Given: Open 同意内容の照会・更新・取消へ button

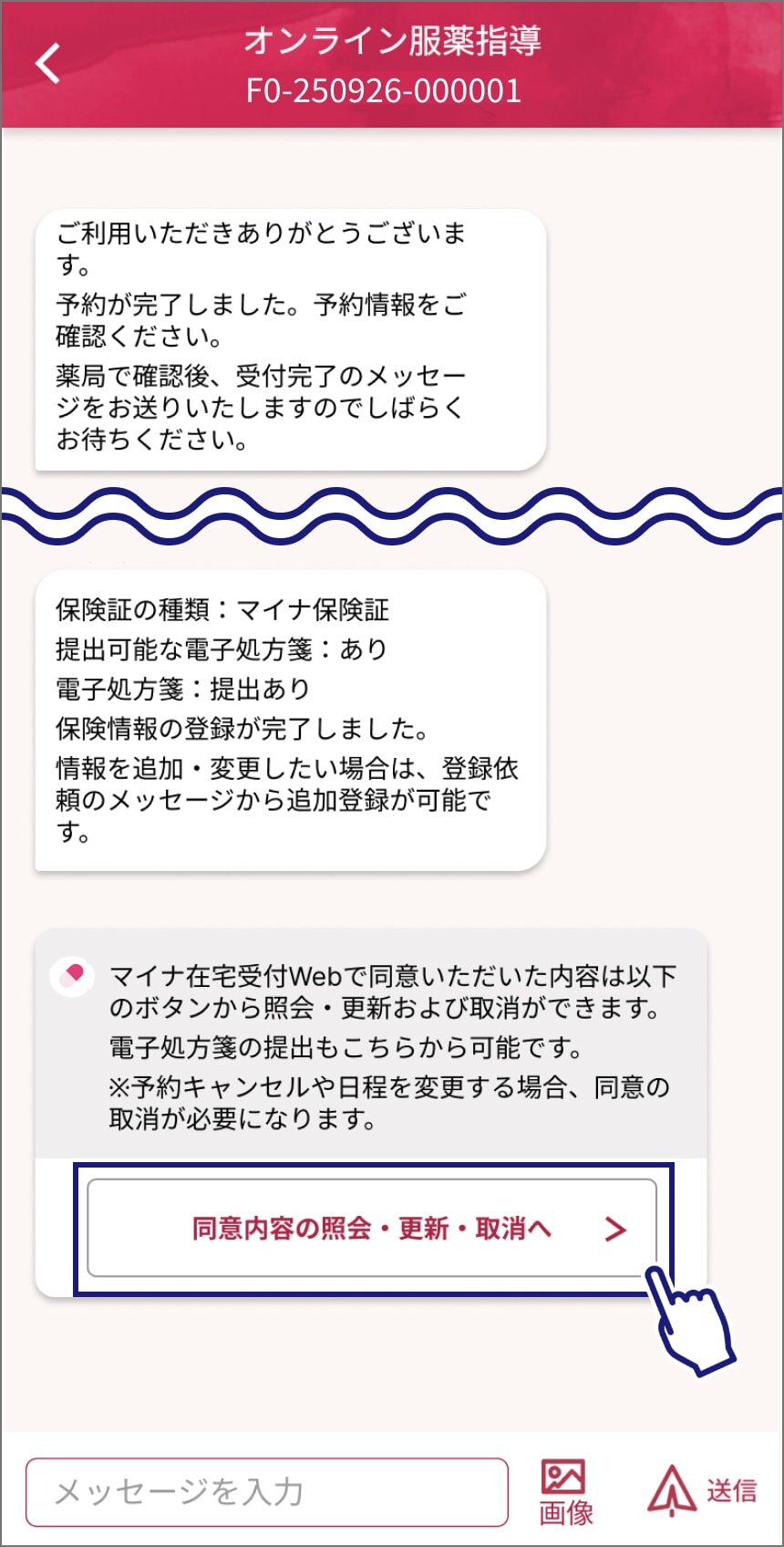Looking at the screenshot, I should pyautogui.click(x=372, y=1229).
